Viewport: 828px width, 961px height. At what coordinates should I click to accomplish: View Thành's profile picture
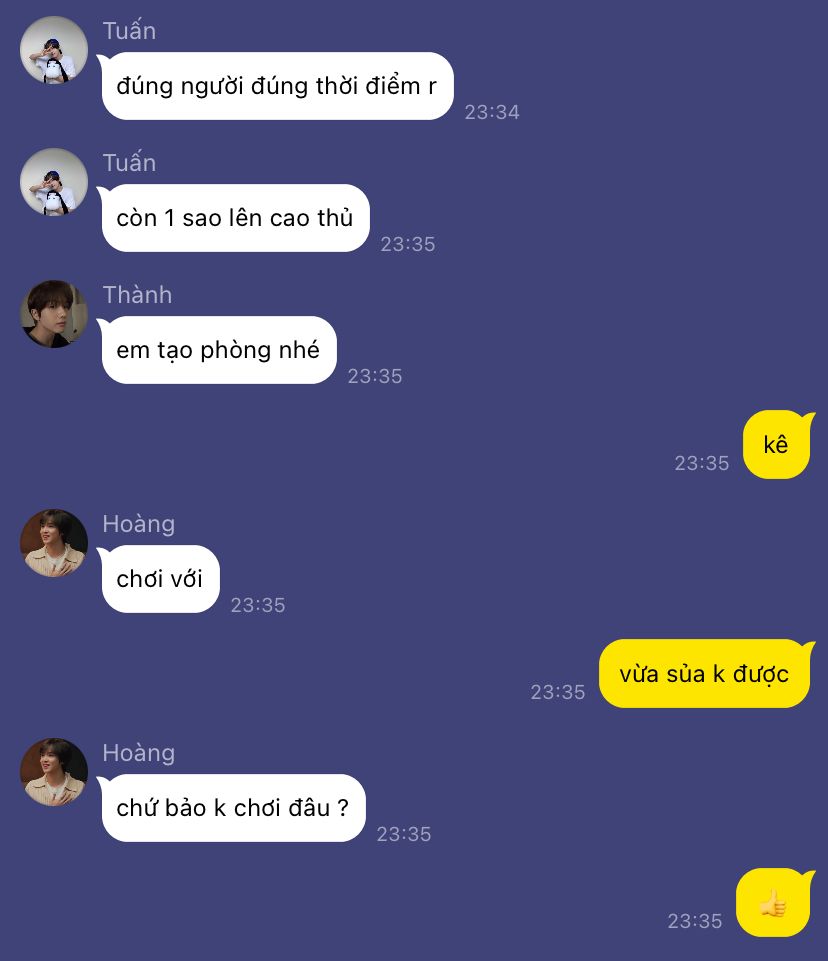pos(54,314)
